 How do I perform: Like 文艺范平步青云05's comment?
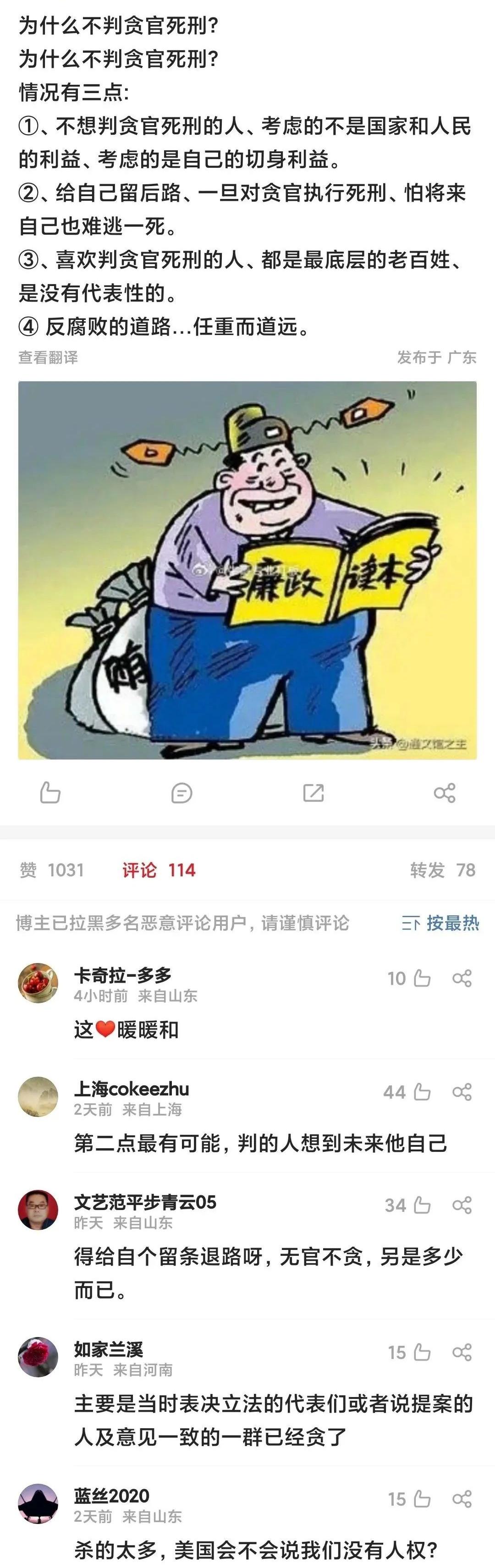[x=422, y=1205]
